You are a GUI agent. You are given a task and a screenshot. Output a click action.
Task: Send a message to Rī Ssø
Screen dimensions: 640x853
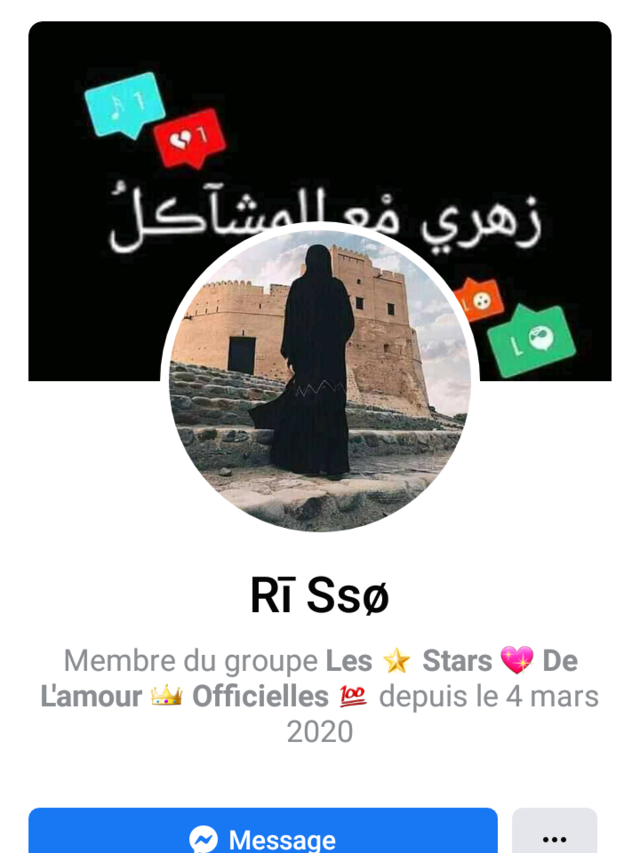[262, 835]
